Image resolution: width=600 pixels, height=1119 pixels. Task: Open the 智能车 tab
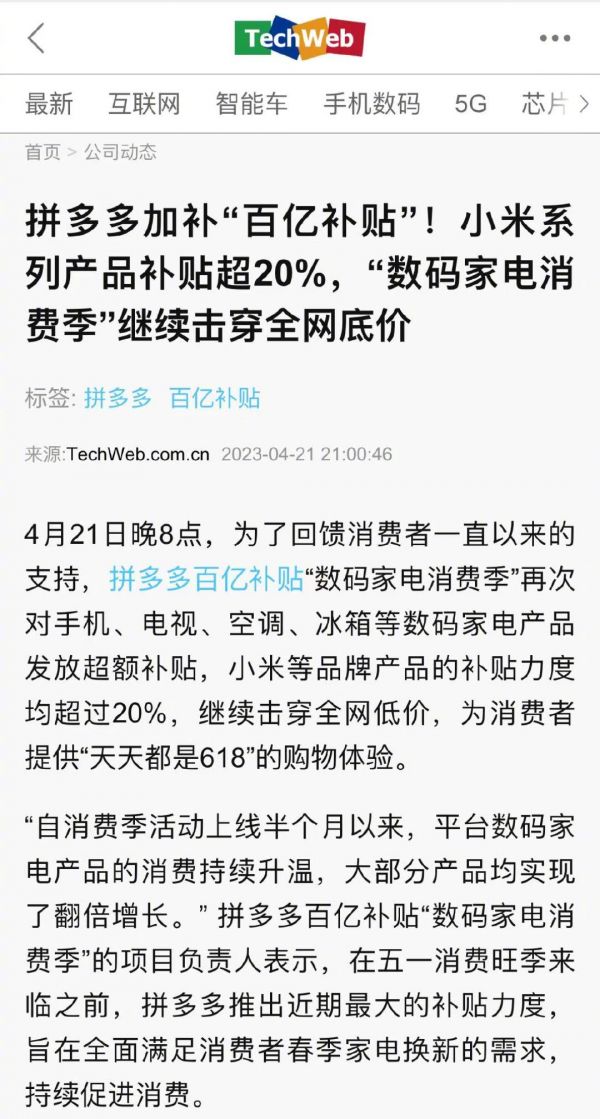pos(252,104)
